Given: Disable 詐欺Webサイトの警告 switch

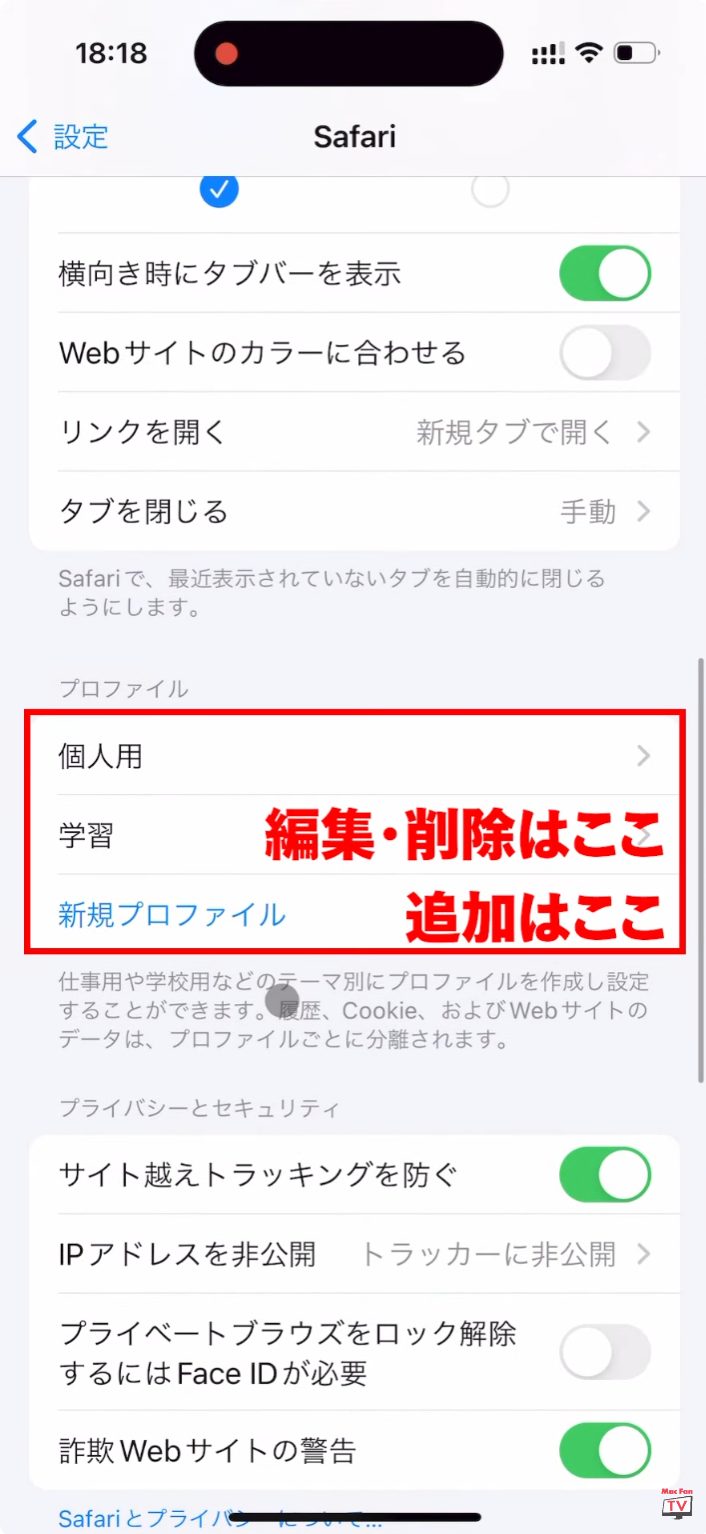Looking at the screenshot, I should [604, 1450].
